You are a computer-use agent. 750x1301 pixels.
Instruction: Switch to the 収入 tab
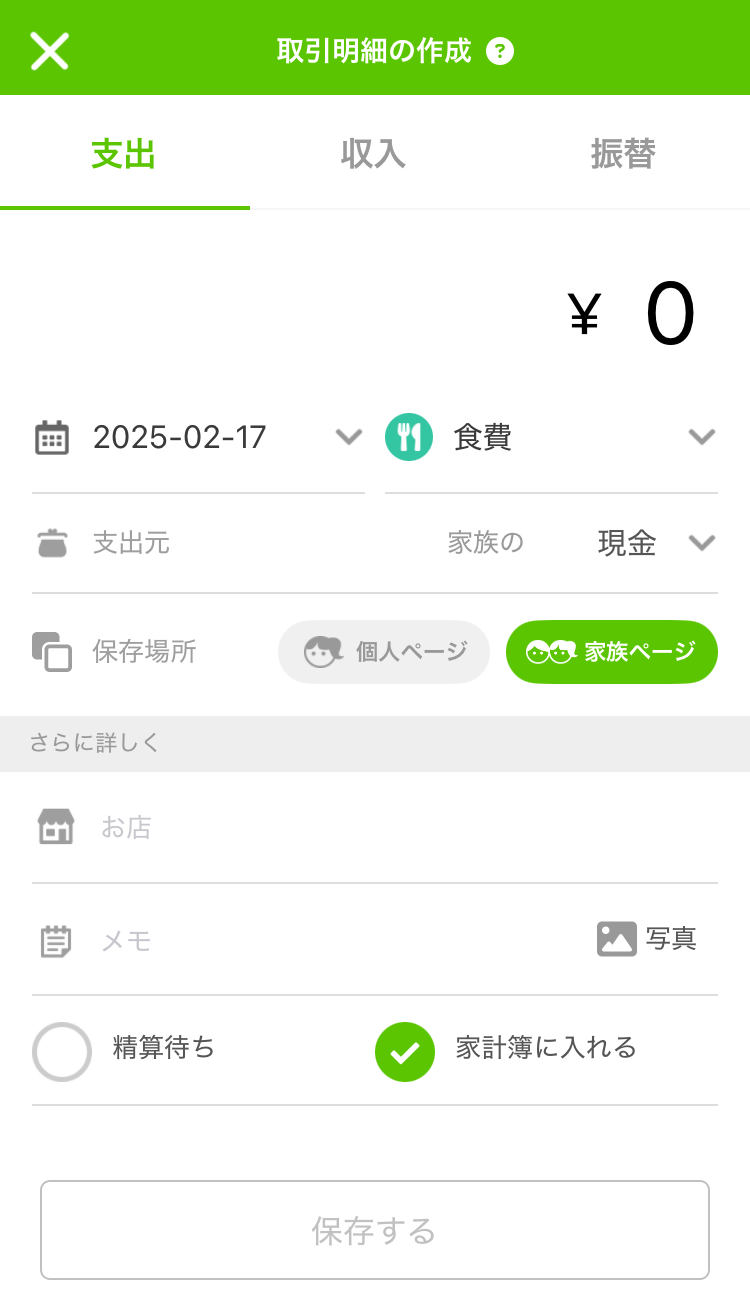373,155
